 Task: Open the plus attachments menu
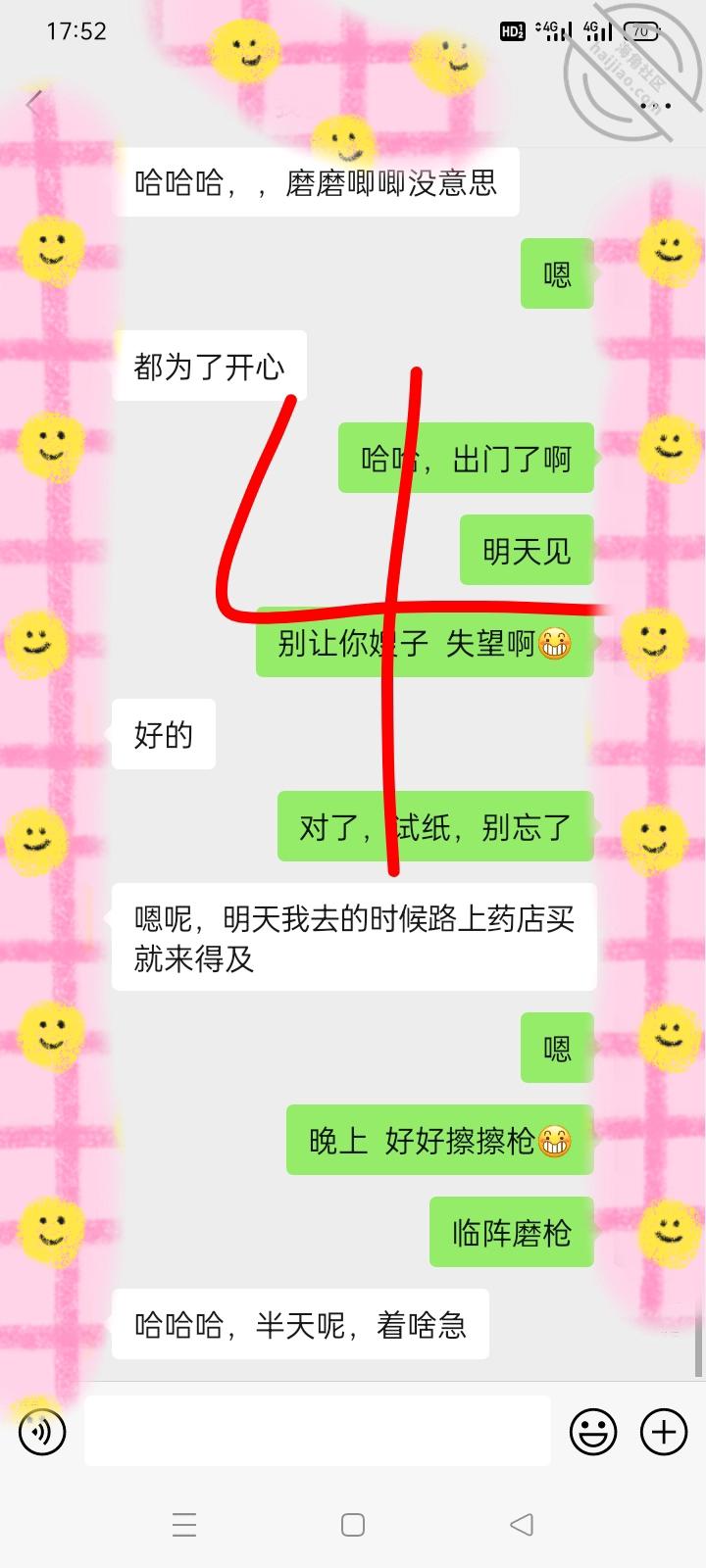pyautogui.click(x=664, y=1432)
